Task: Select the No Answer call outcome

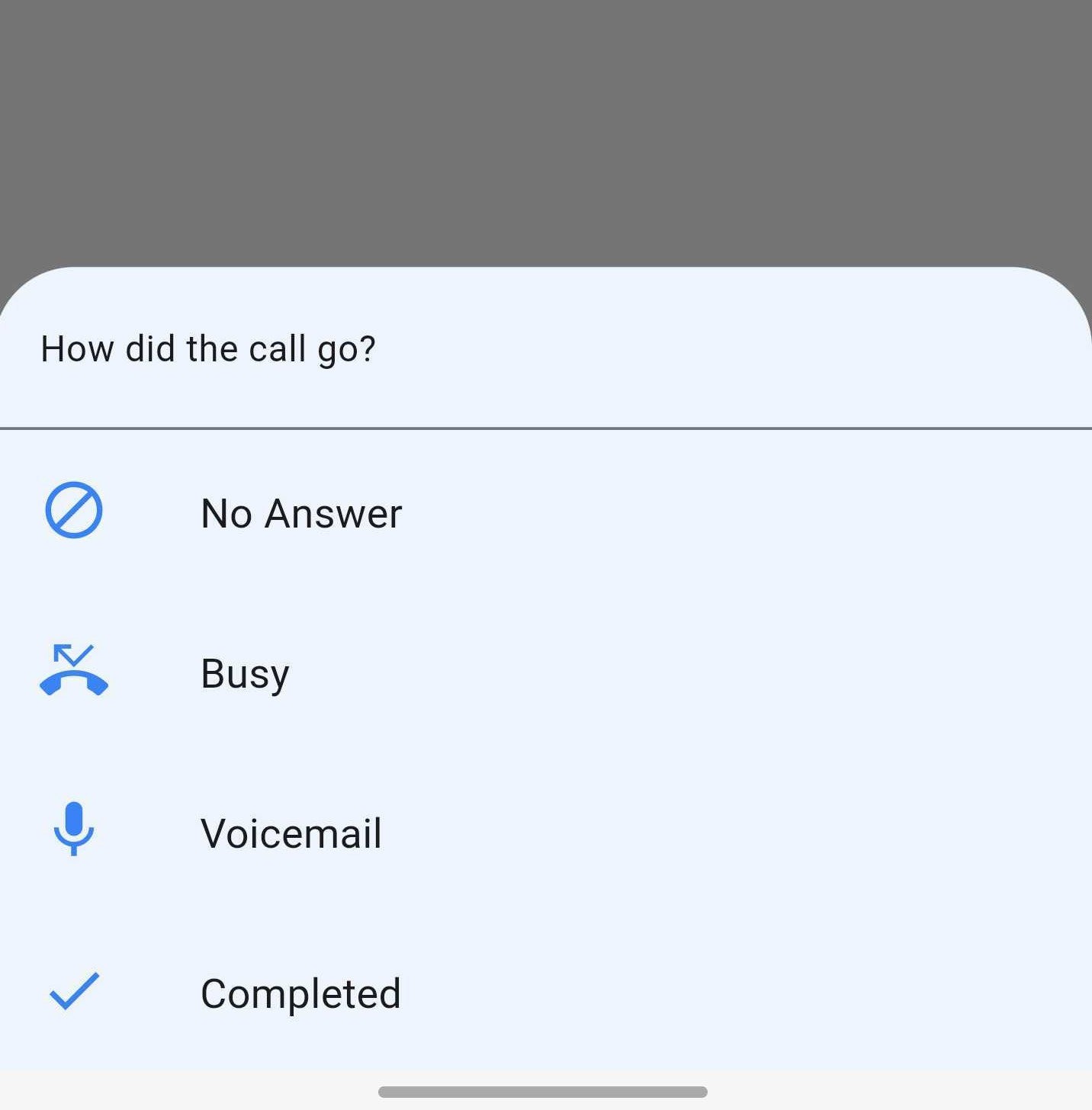Action: coord(546,512)
